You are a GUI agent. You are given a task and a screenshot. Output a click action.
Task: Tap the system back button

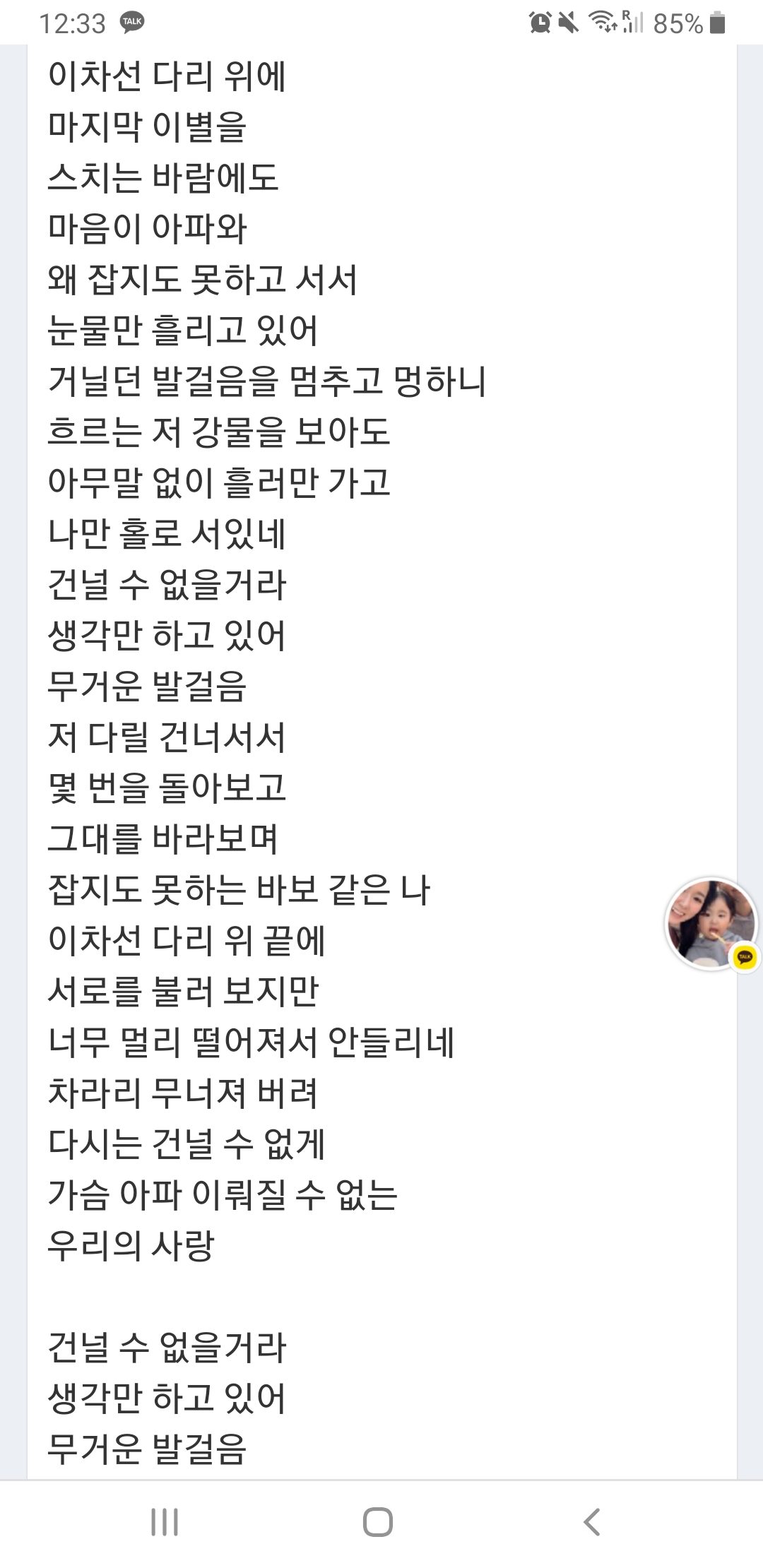click(x=592, y=1521)
